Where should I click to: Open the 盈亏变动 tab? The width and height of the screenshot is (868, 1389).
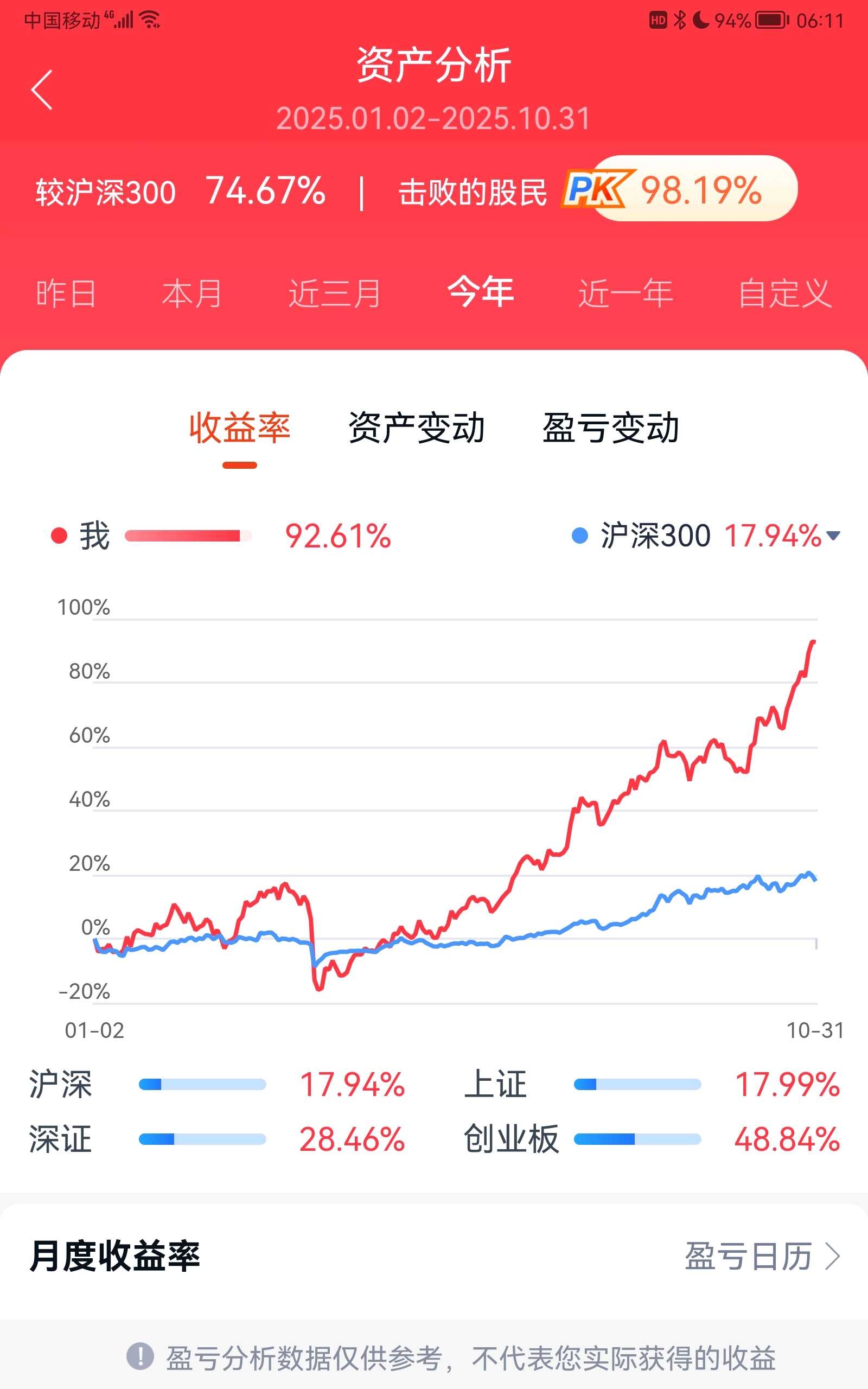coord(611,428)
